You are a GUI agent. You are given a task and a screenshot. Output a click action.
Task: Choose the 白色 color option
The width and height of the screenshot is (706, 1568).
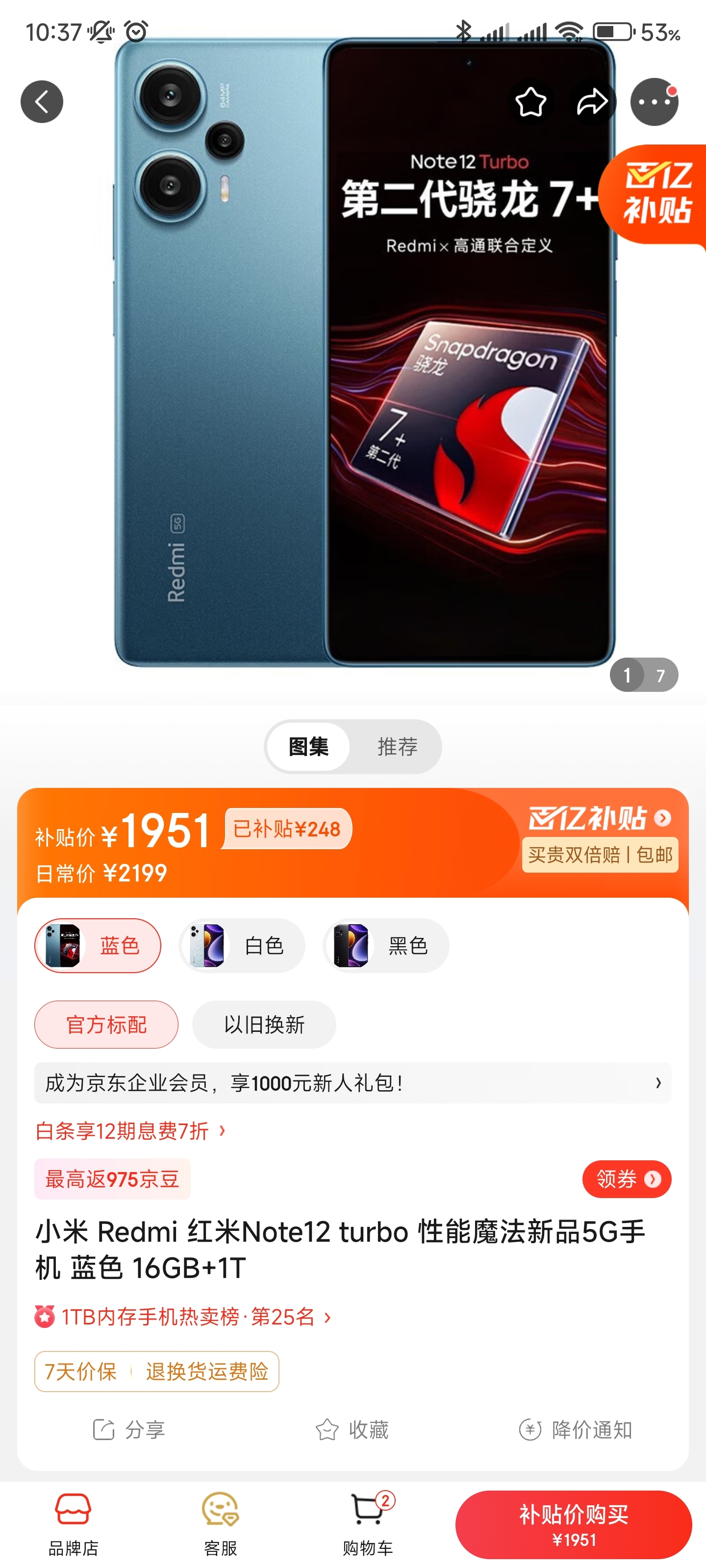coord(242,945)
